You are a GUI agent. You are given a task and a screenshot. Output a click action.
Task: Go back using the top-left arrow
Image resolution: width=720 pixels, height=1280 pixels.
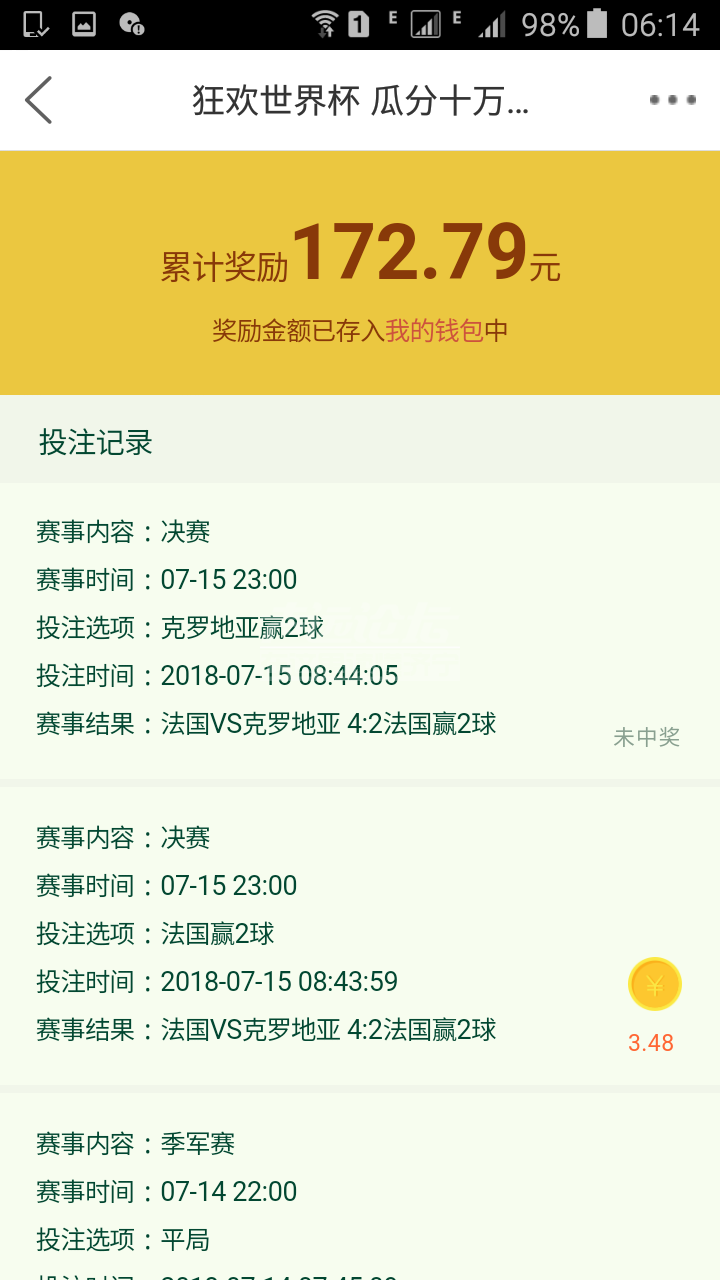[38, 100]
